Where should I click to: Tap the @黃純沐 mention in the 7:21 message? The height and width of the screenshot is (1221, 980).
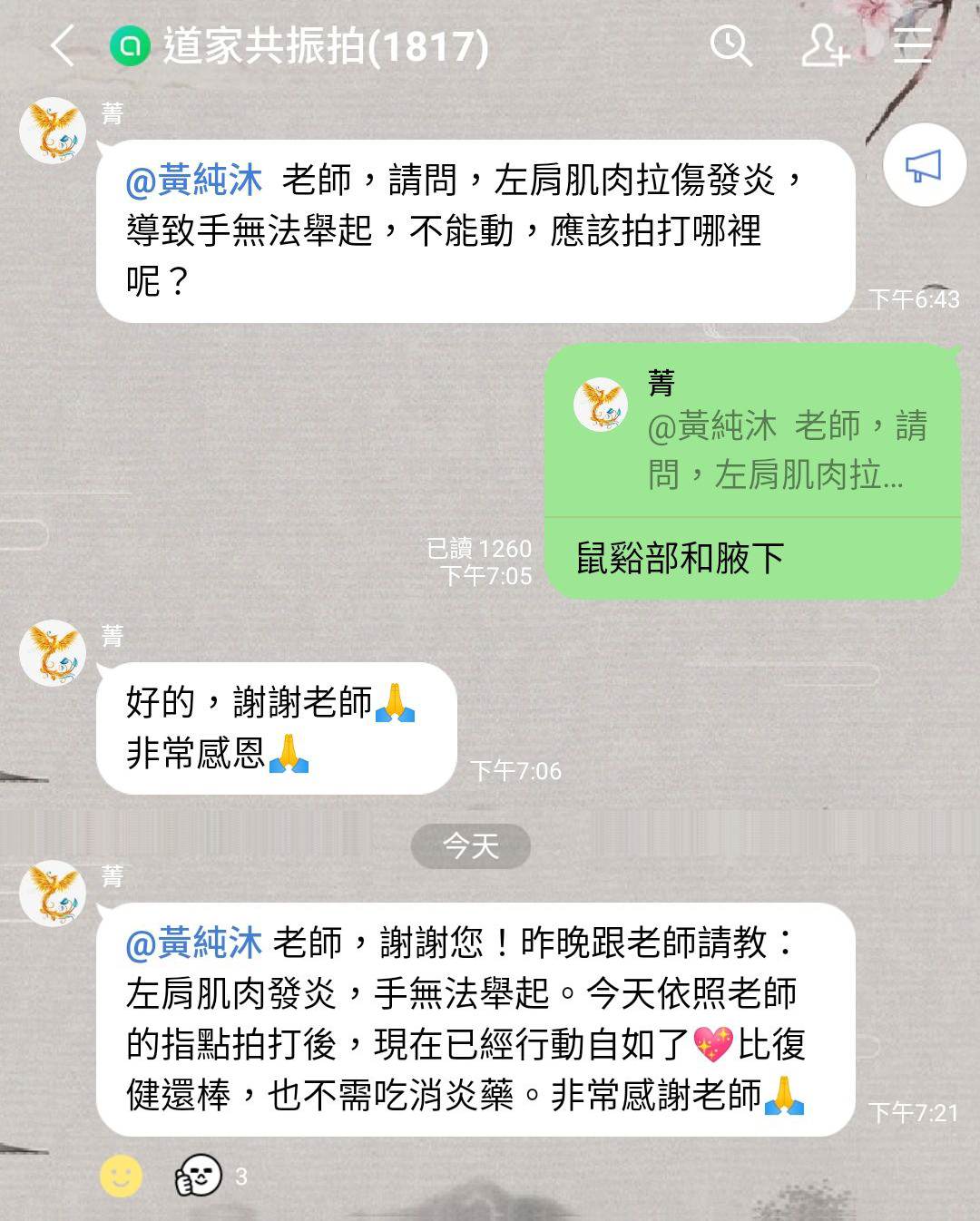coord(194,943)
